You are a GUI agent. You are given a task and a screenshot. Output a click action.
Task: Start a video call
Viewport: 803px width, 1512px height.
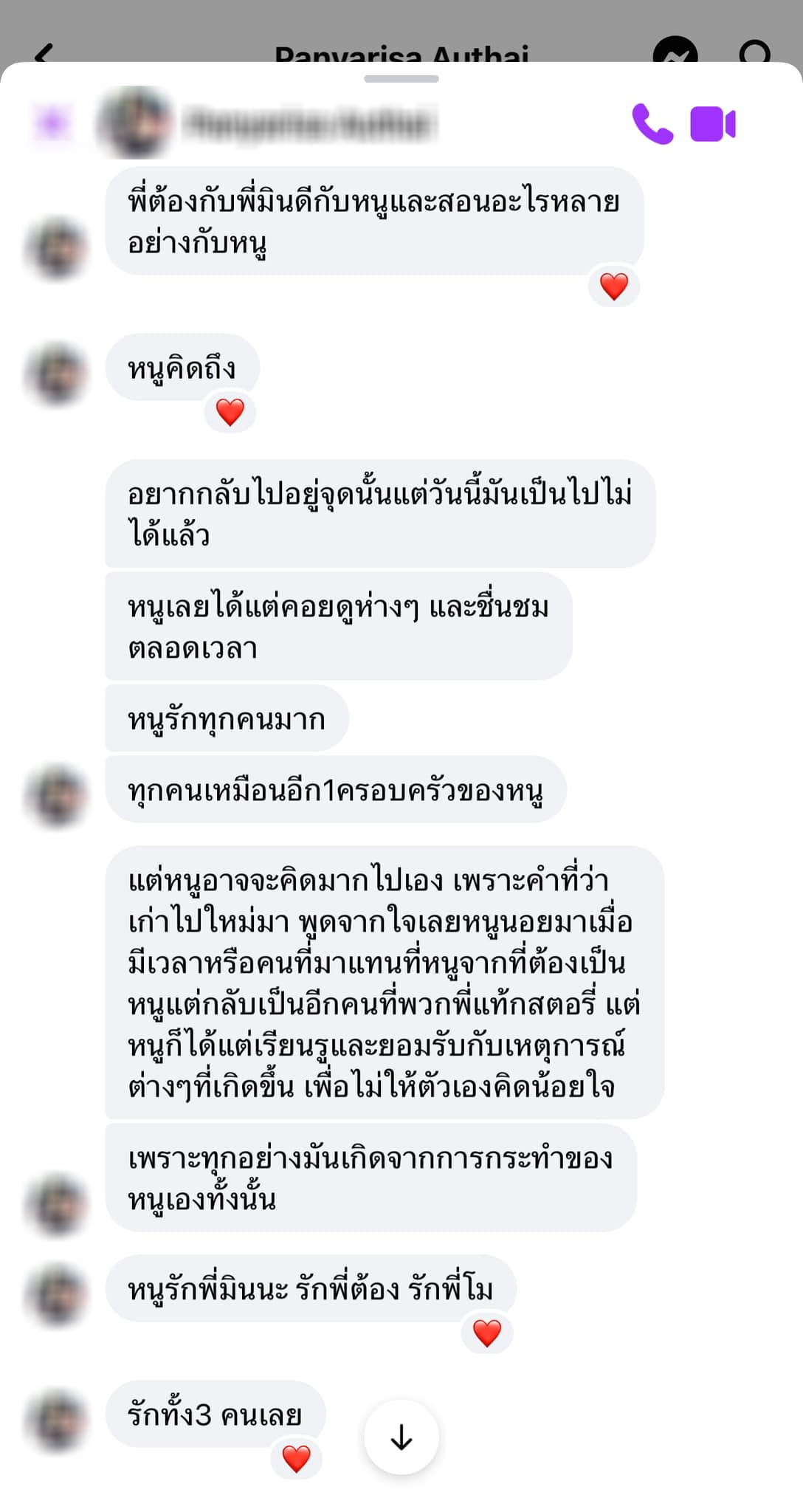[x=713, y=124]
